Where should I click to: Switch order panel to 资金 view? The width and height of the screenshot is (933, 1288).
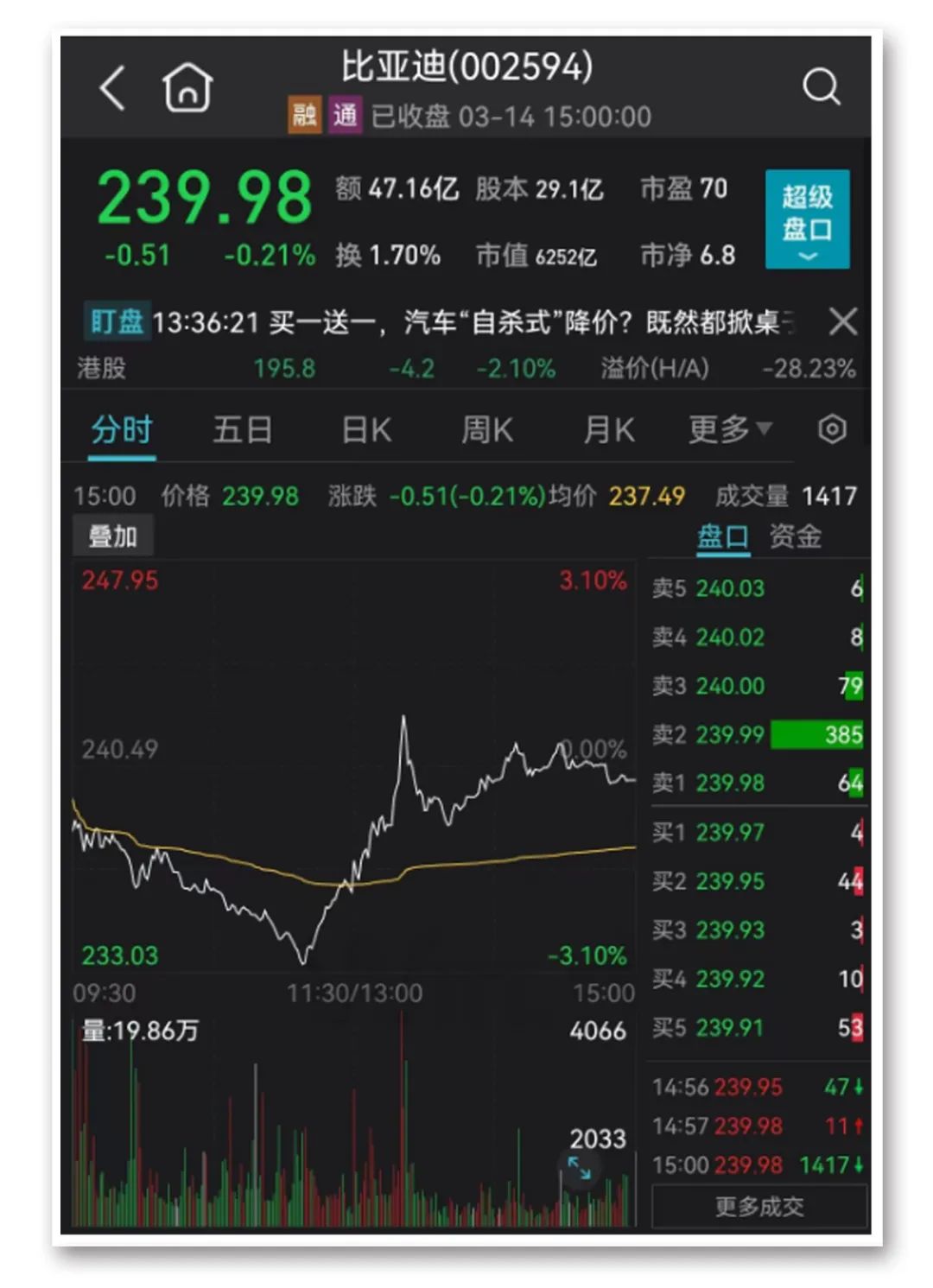click(x=797, y=536)
